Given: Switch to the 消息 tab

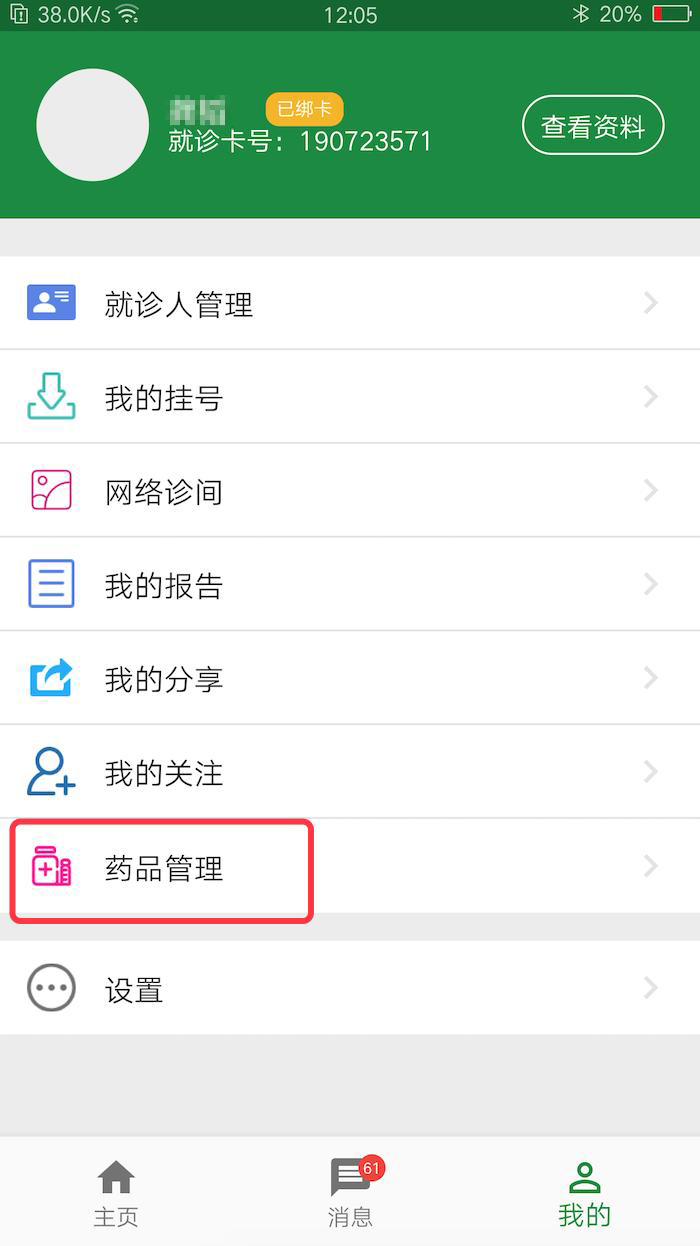Looking at the screenshot, I should [x=350, y=1192].
